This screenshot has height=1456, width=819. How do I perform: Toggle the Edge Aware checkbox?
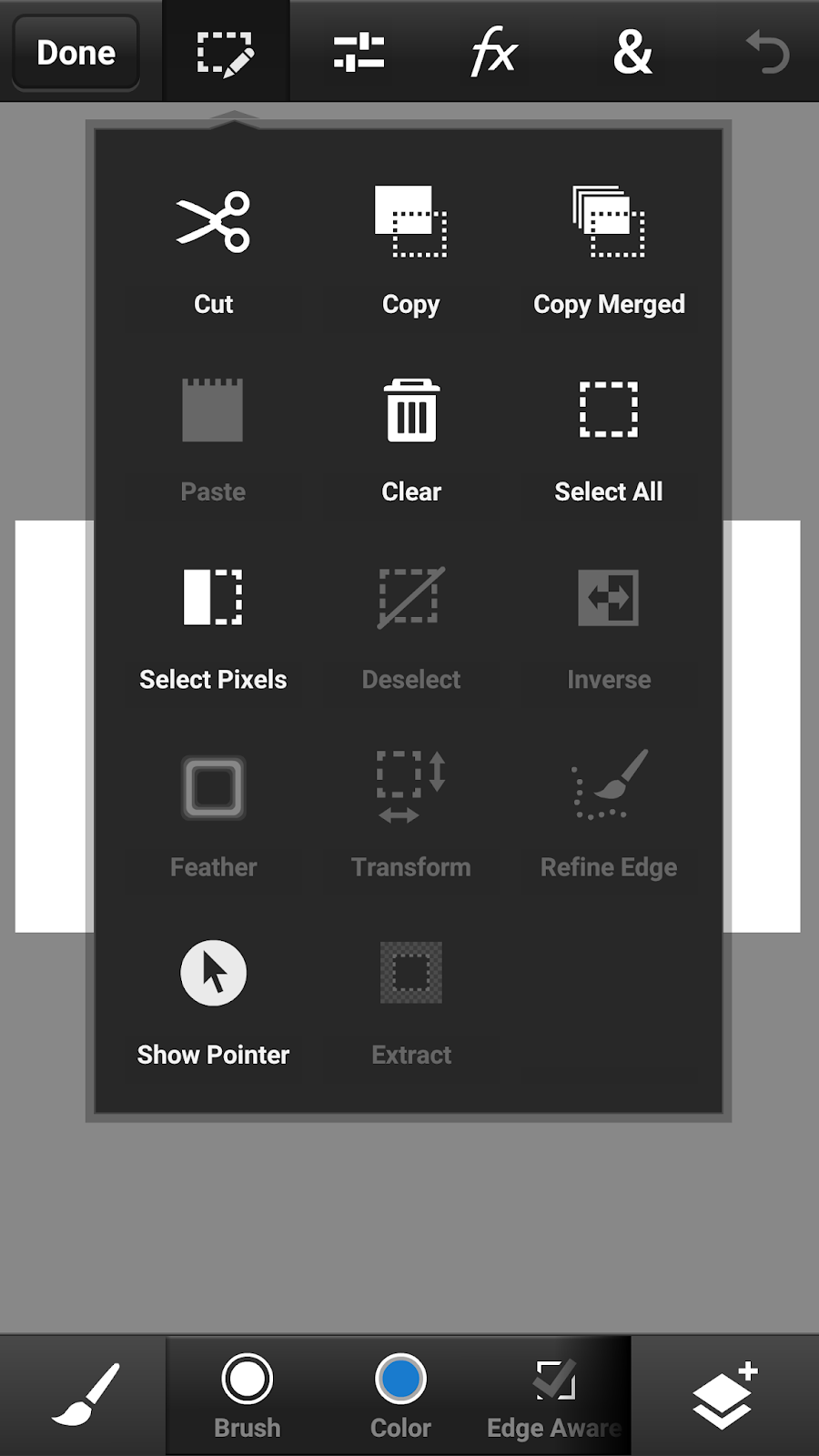tap(554, 1394)
